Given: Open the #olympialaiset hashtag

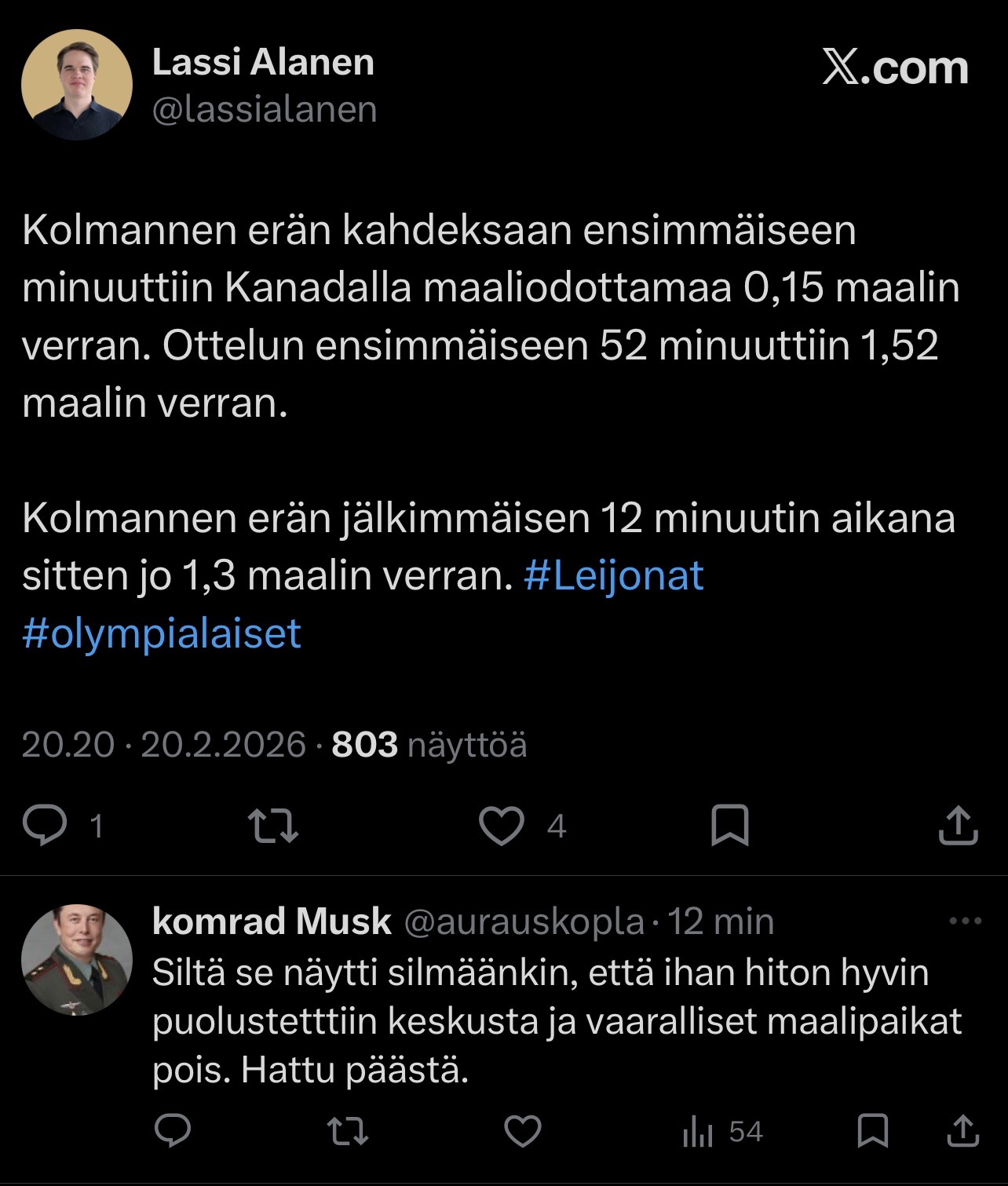Looking at the screenshot, I should (x=162, y=633).
